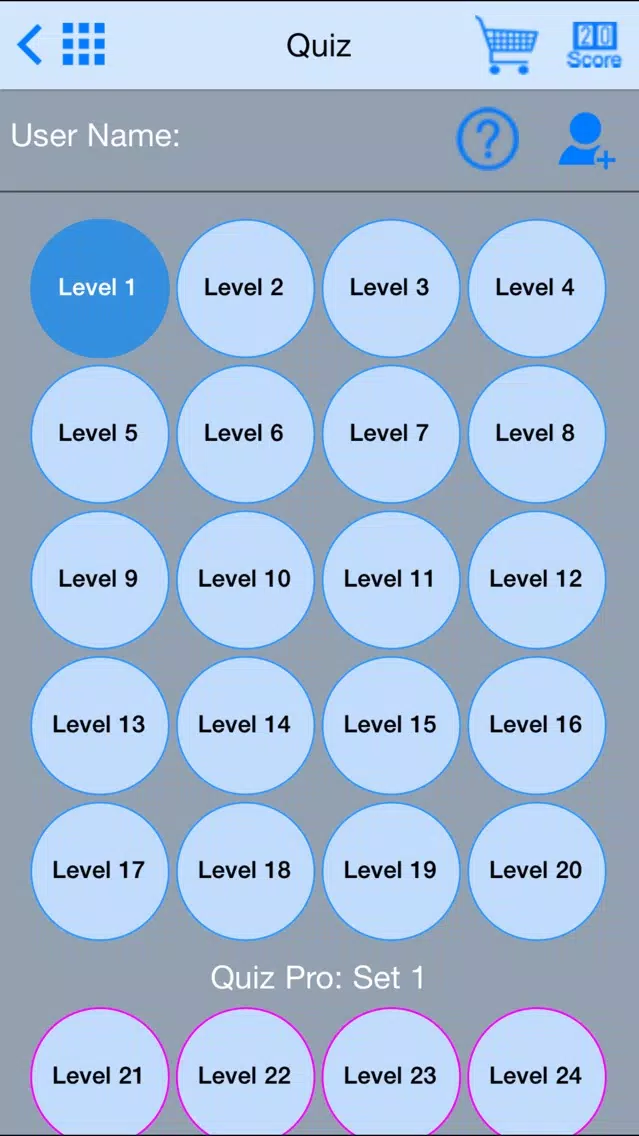
Task: Play Level 7
Action: (390, 434)
